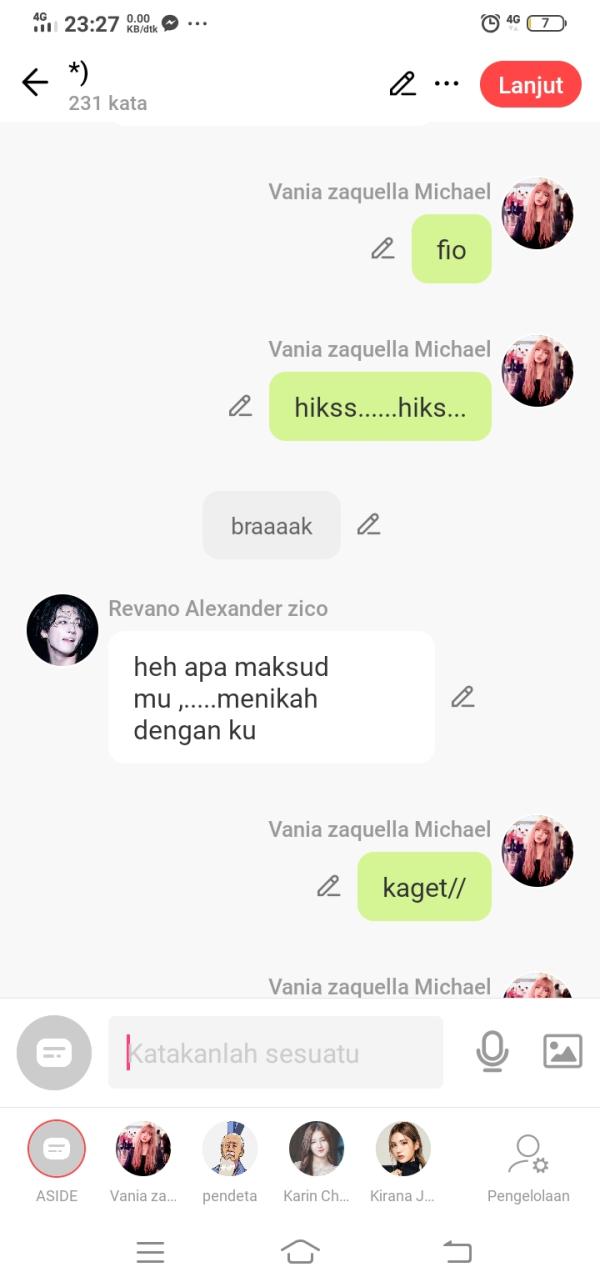Focus the "Katakanlah sesuatu" text field
600x1287 pixels.
coord(275,1052)
